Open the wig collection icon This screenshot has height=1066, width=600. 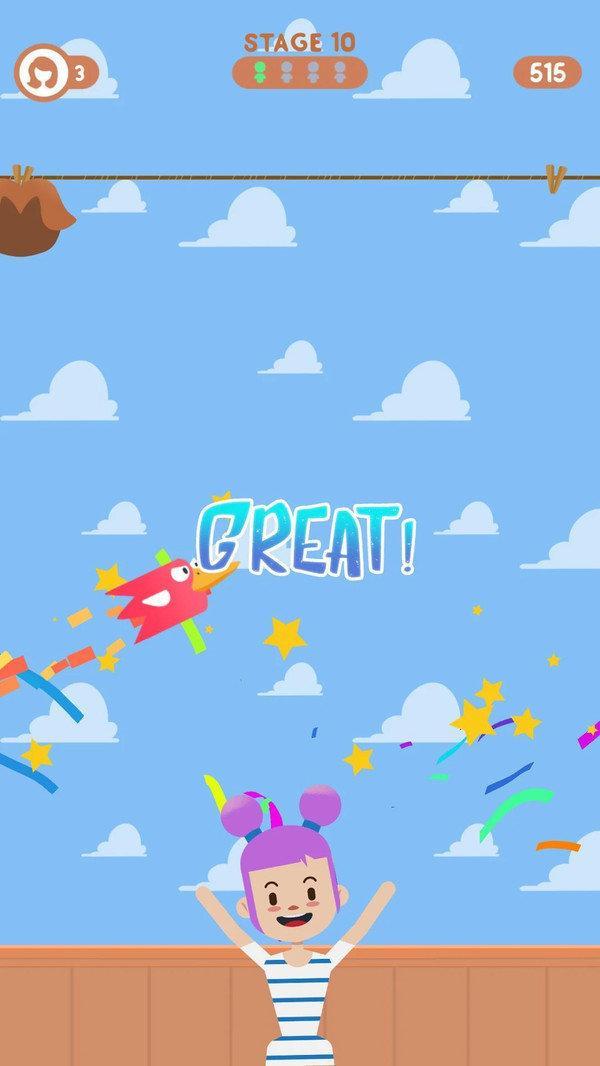click(42, 73)
